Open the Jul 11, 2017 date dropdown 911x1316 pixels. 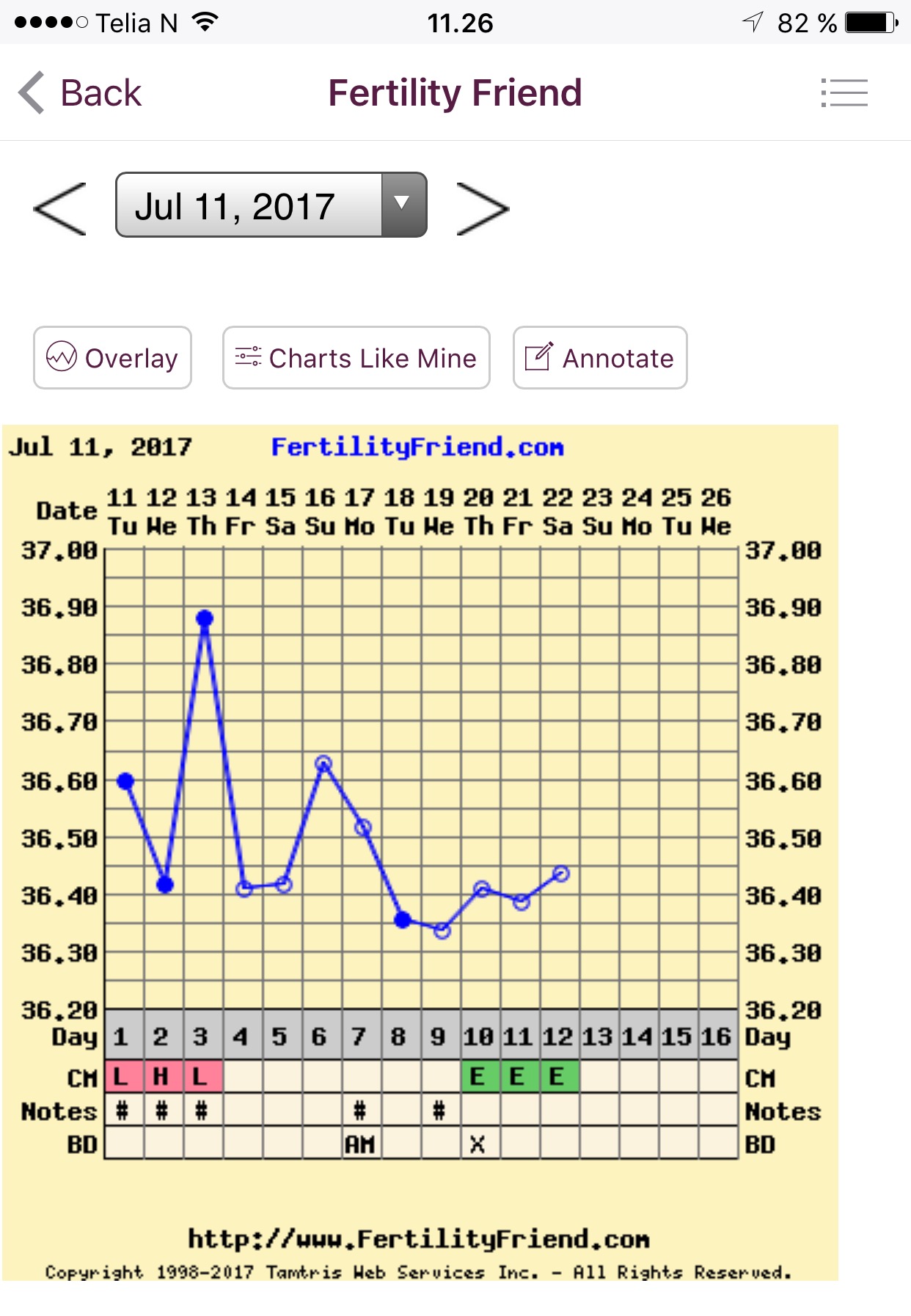tap(271, 205)
